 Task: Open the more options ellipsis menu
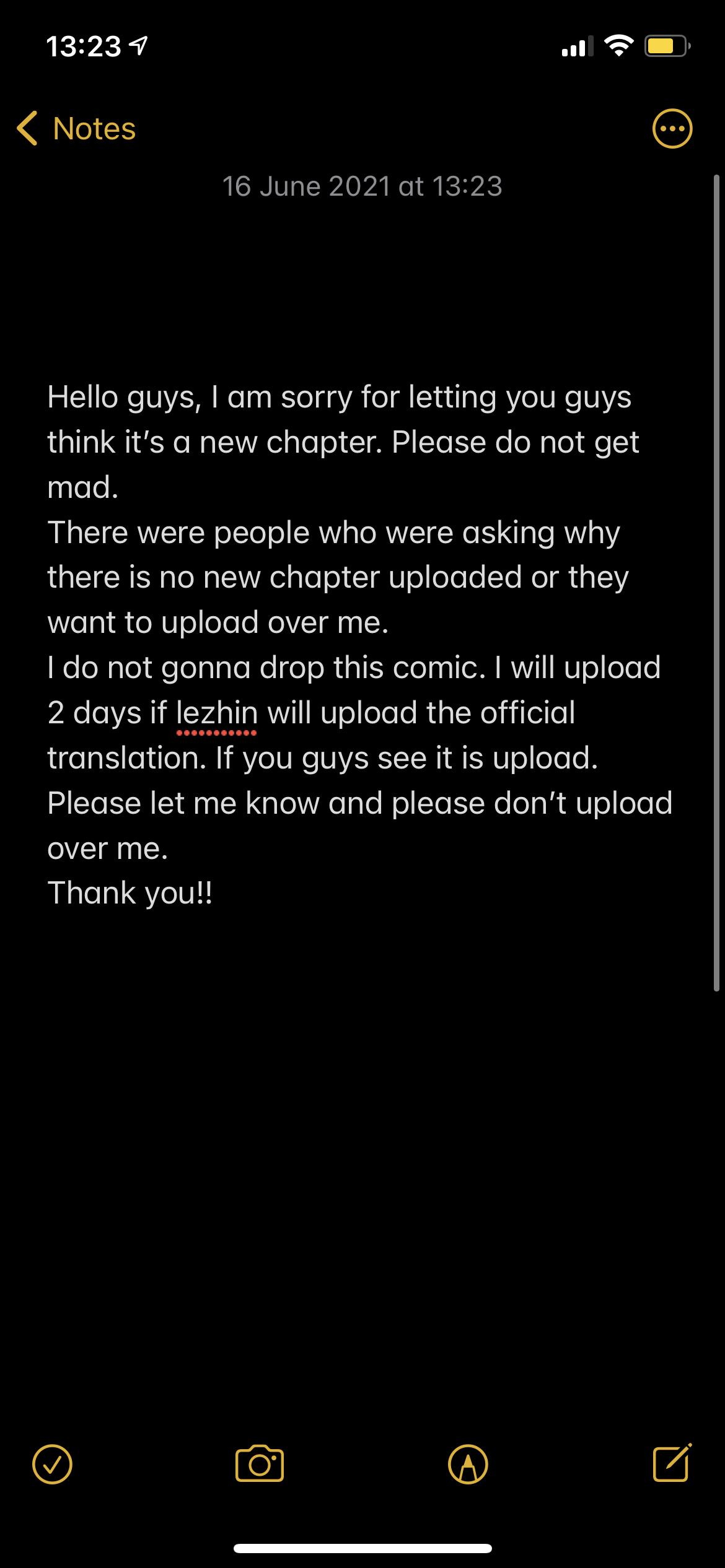672,129
